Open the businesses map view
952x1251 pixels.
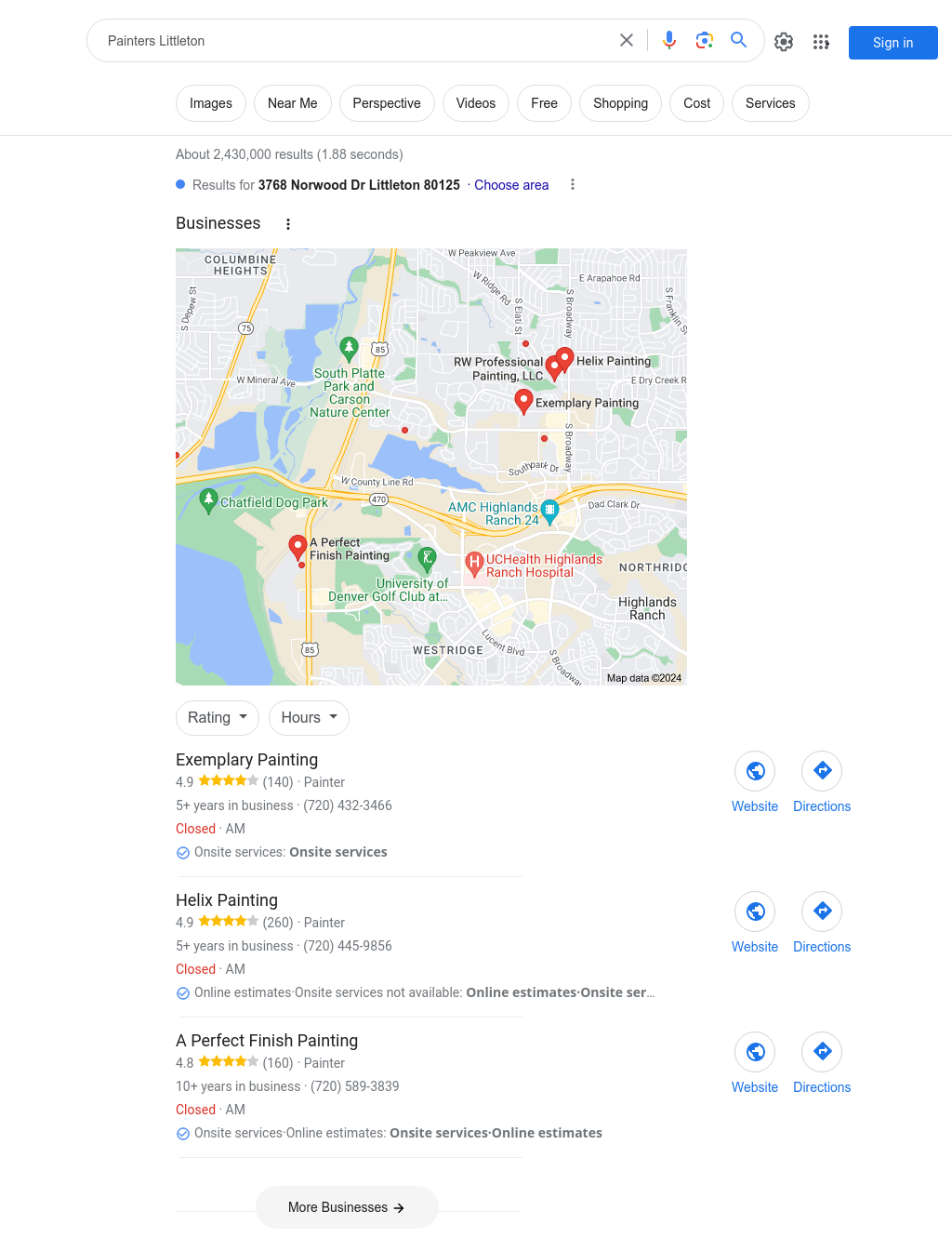(430, 466)
